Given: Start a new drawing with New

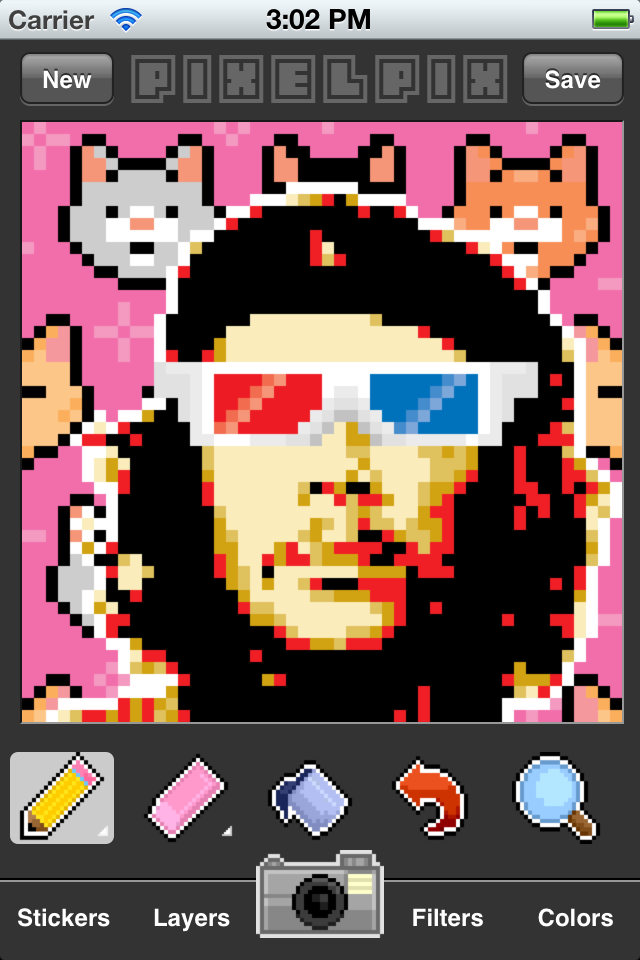Looking at the screenshot, I should click(67, 80).
